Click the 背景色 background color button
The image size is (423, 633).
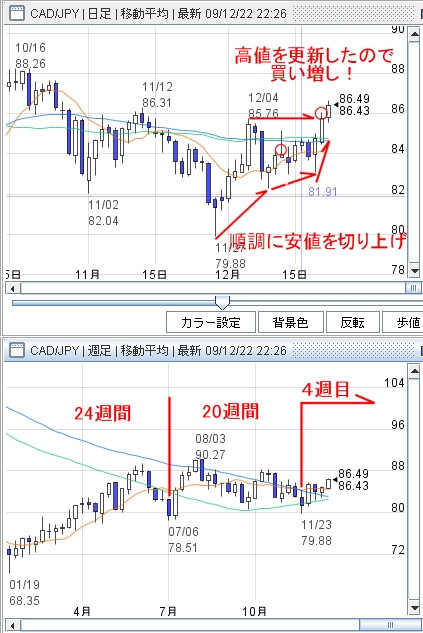click(x=291, y=322)
